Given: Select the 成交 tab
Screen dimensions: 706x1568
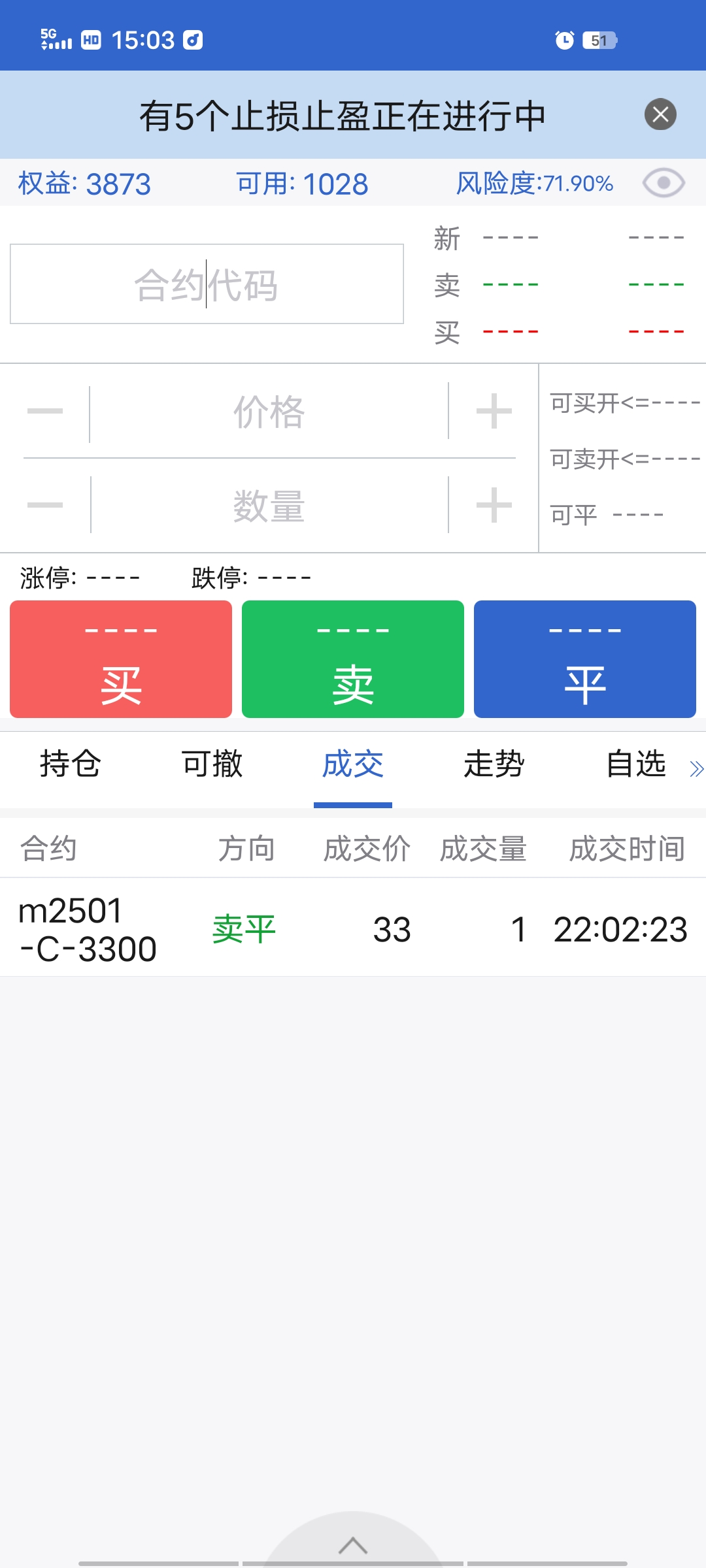Looking at the screenshot, I should (353, 764).
